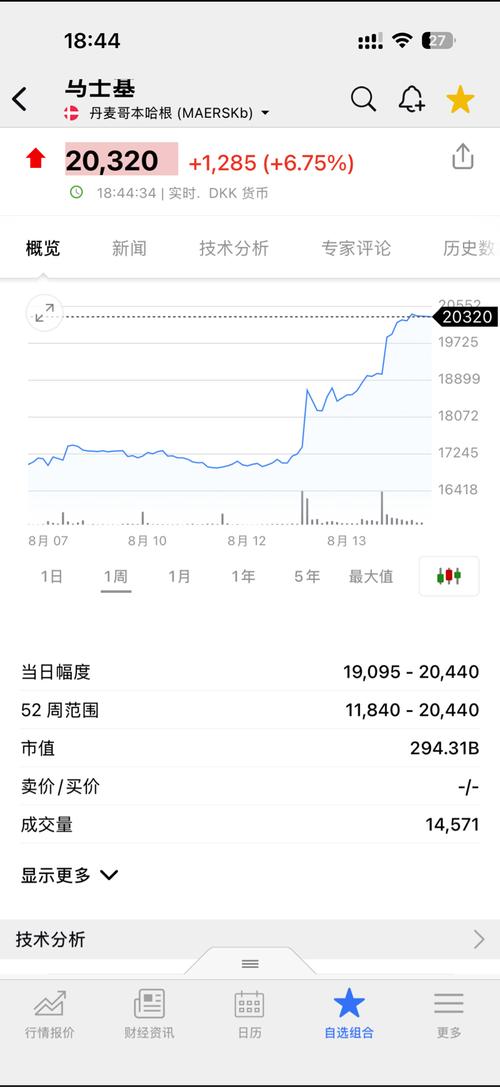The width and height of the screenshot is (500, 1087).
Task: Switch to the 技术分析 tab
Action: pyautogui.click(x=234, y=248)
